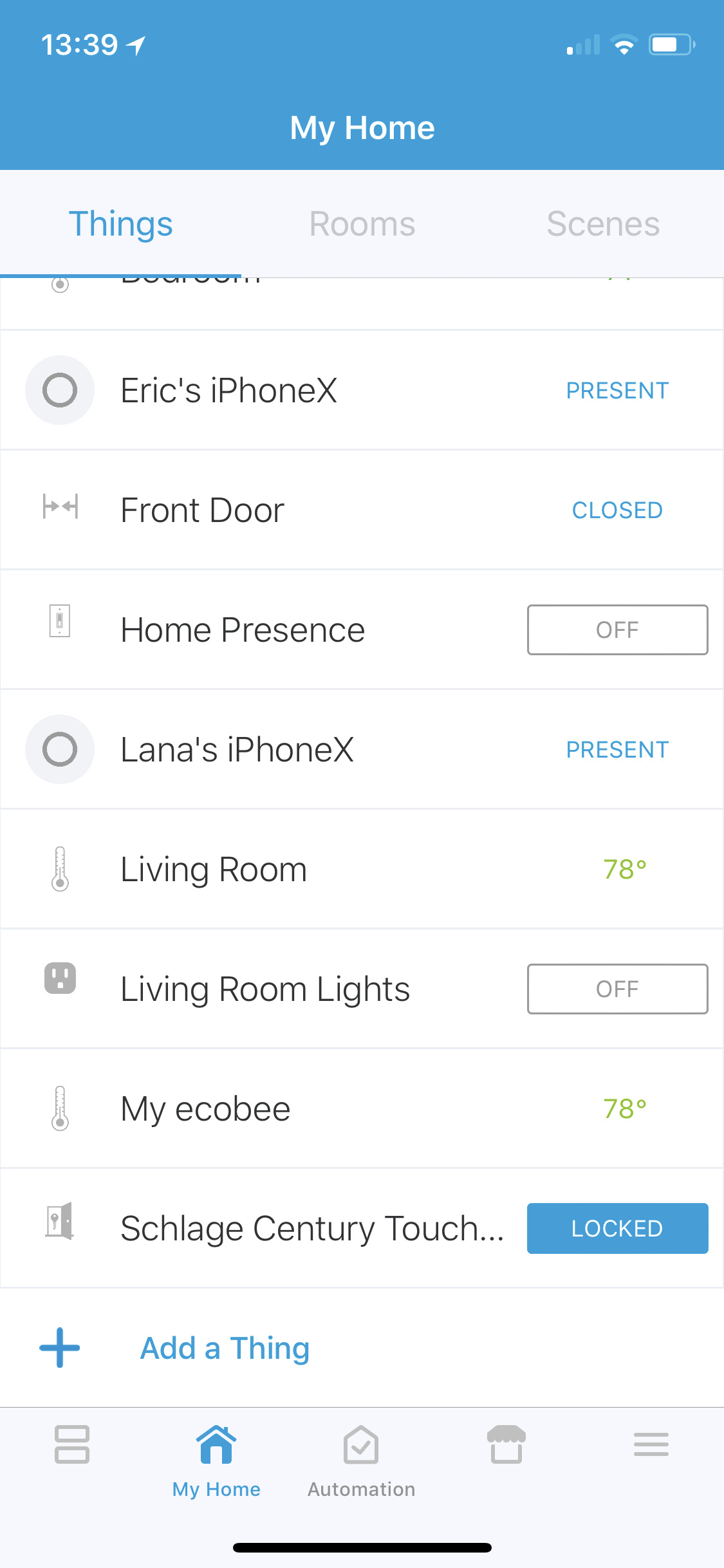Toggle the Home Presence OFF button
The image size is (724, 1568).
coord(617,630)
